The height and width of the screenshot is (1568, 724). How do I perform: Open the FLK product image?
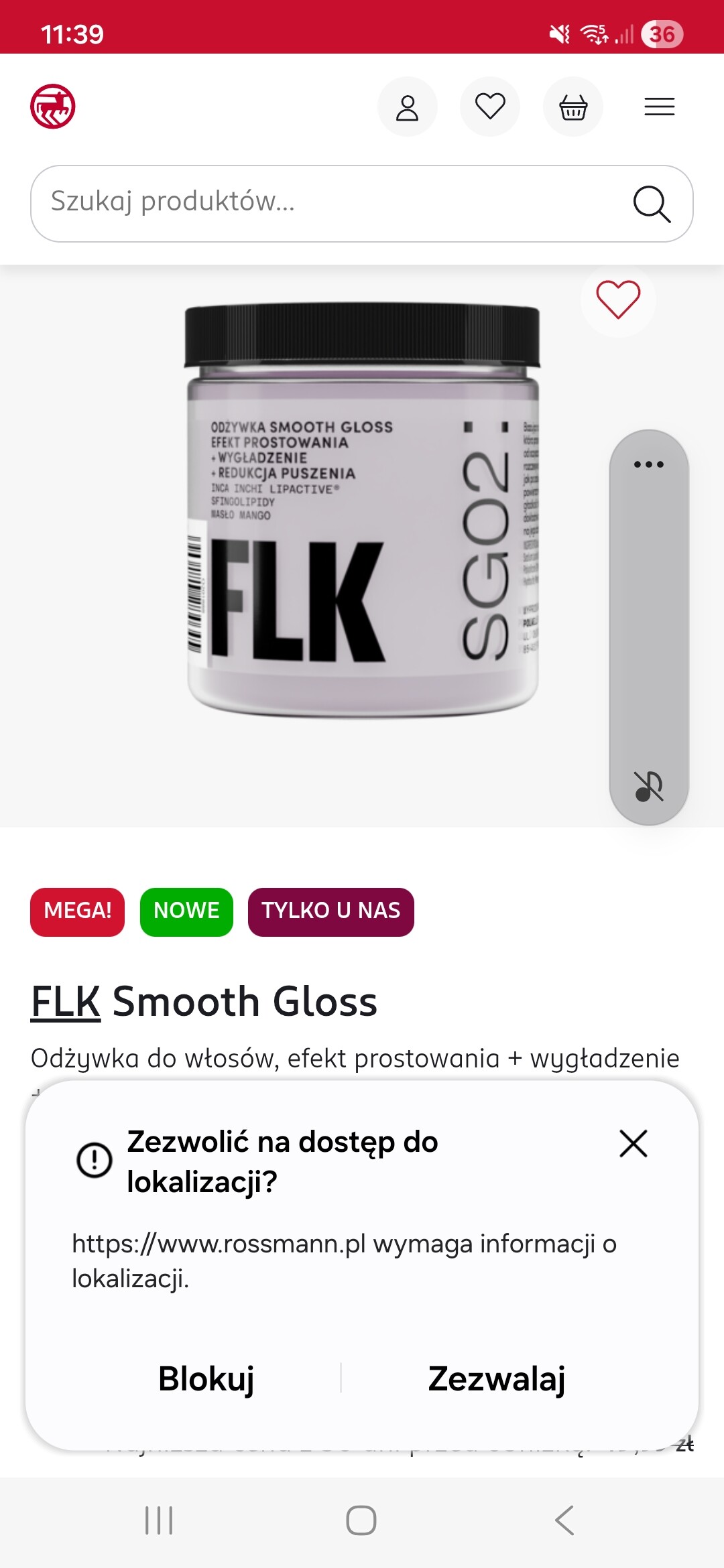point(362,509)
